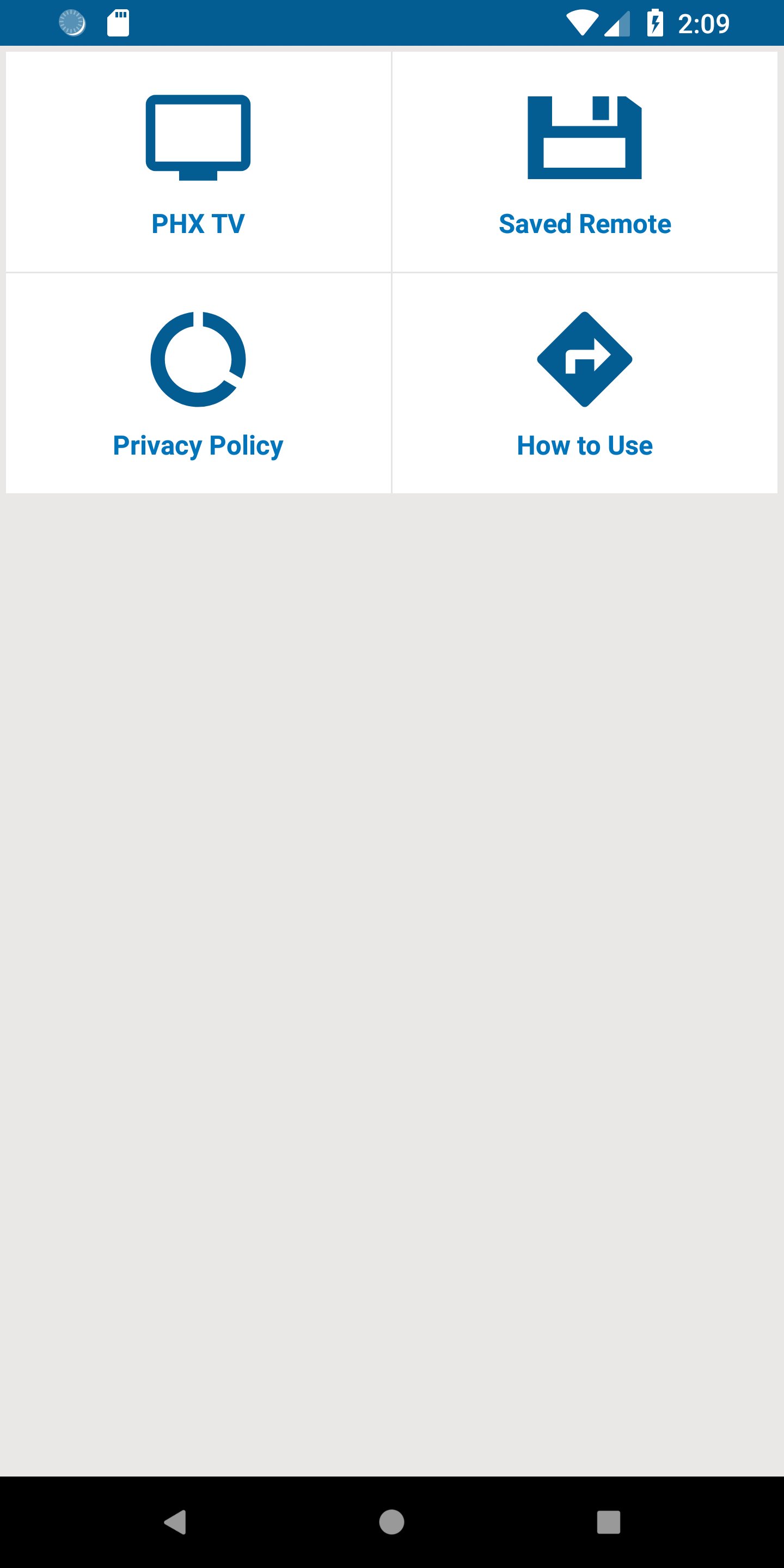This screenshot has height=1568, width=784.
Task: Tap the system home button
Action: pyautogui.click(x=391, y=1522)
